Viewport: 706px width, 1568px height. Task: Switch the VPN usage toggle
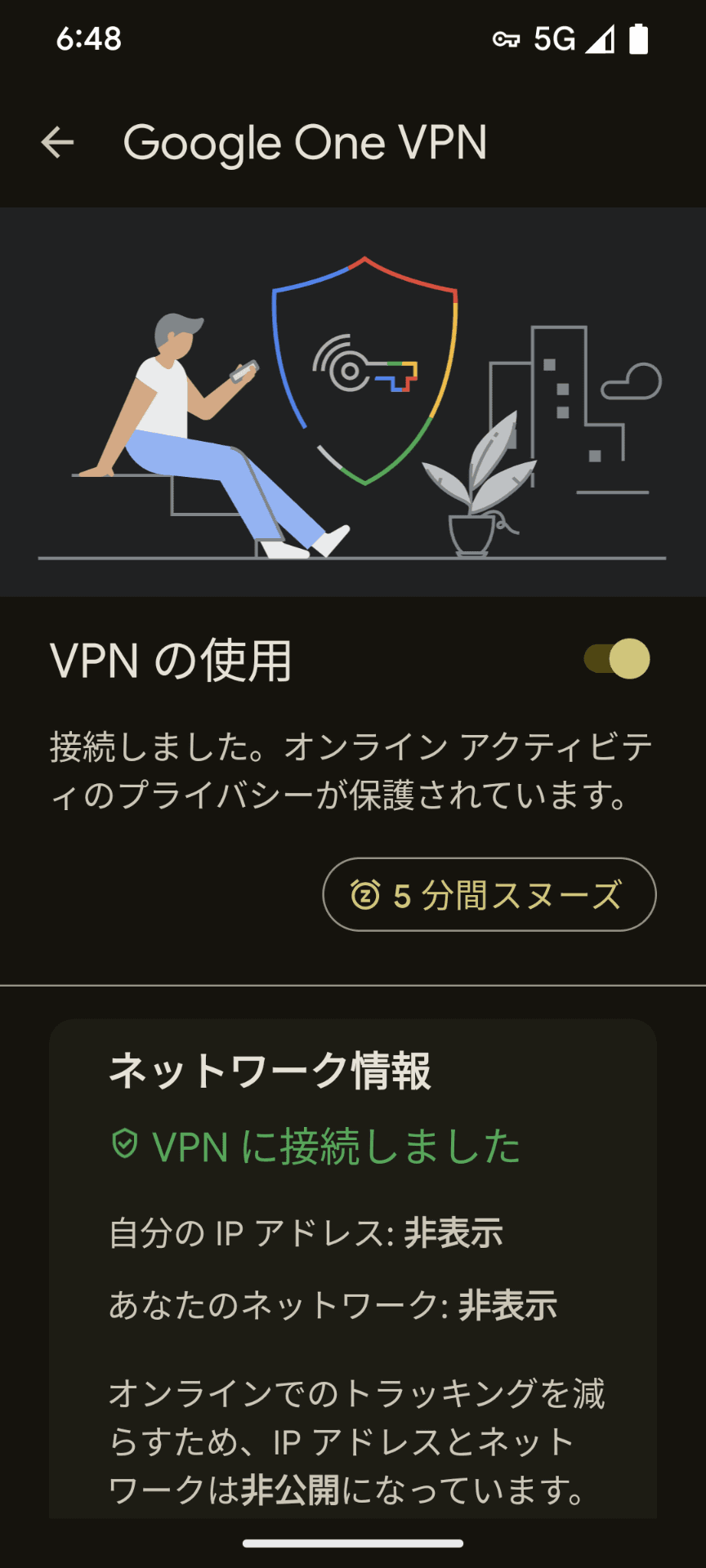(x=615, y=659)
